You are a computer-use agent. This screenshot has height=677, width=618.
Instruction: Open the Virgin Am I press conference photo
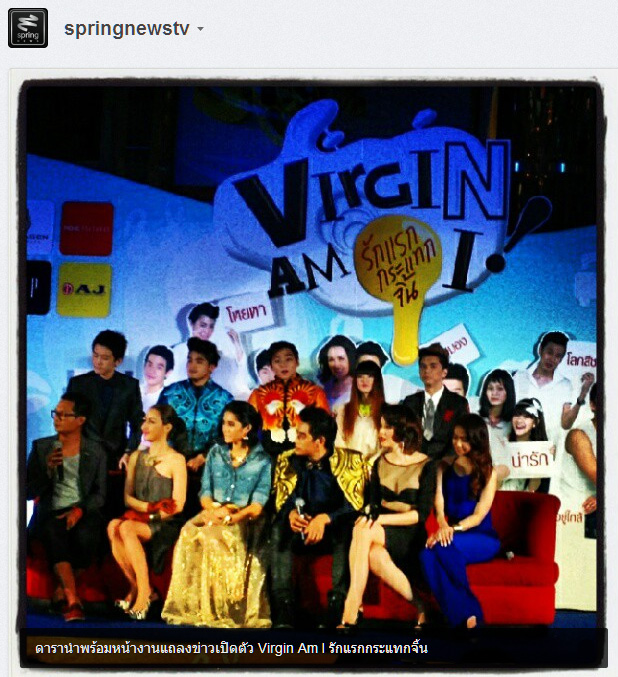pyautogui.click(x=312, y=360)
